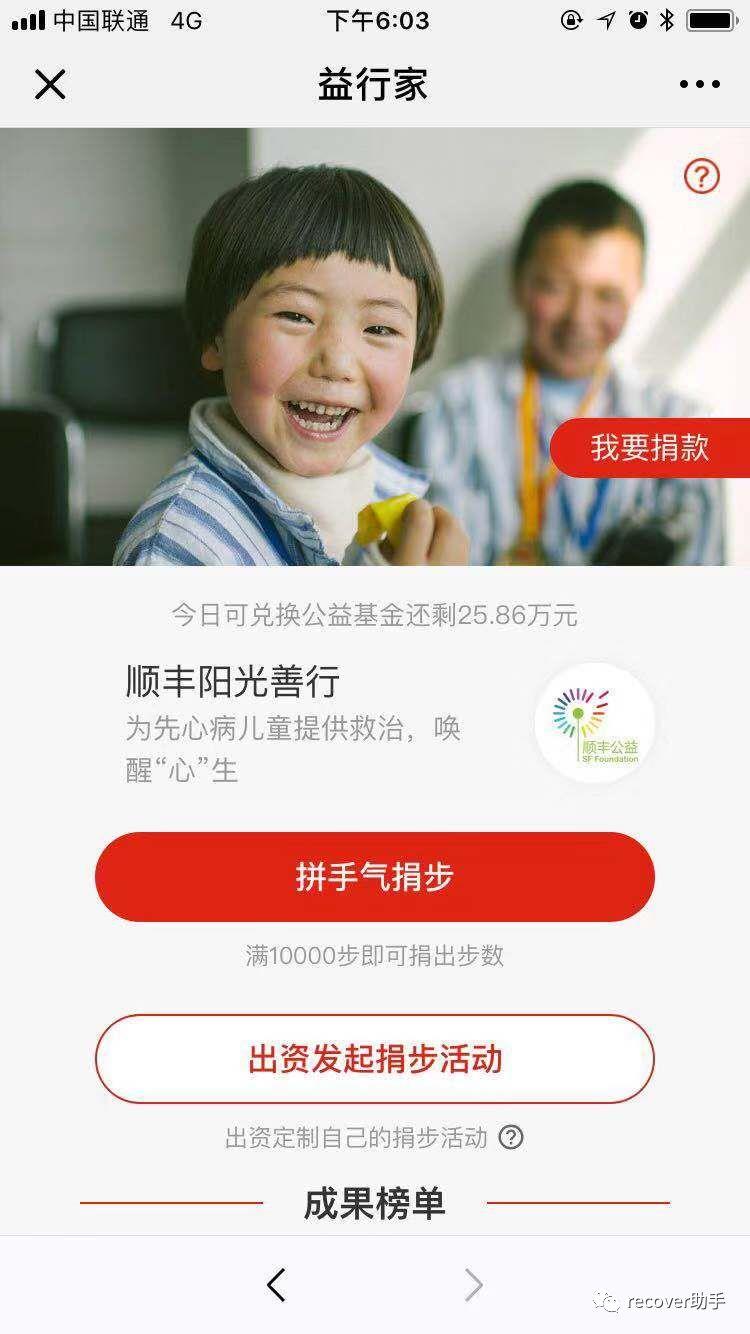The height and width of the screenshot is (1334, 750).
Task: Open the 顺丰阳光善行 project details
Action: click(233, 682)
